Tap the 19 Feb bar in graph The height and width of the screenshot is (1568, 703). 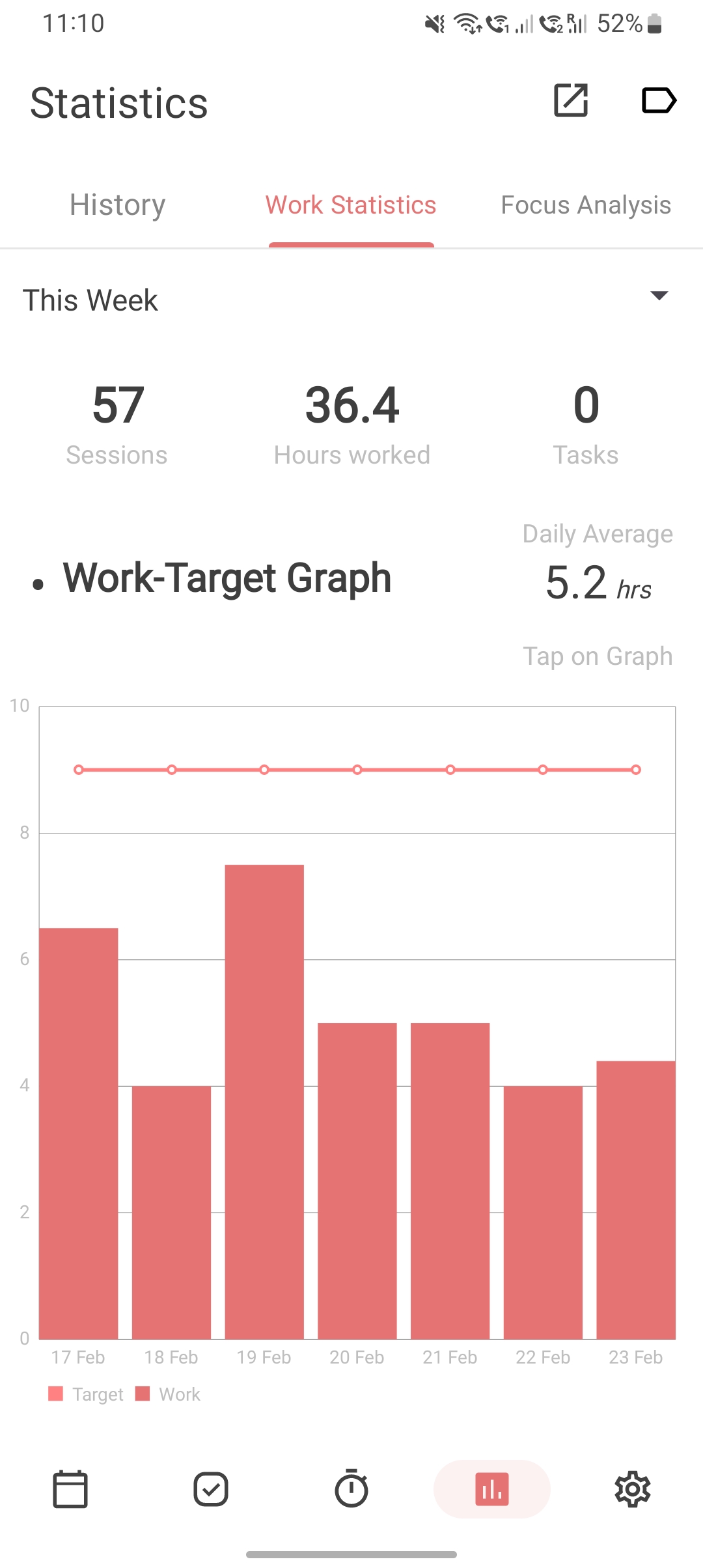tap(264, 1100)
